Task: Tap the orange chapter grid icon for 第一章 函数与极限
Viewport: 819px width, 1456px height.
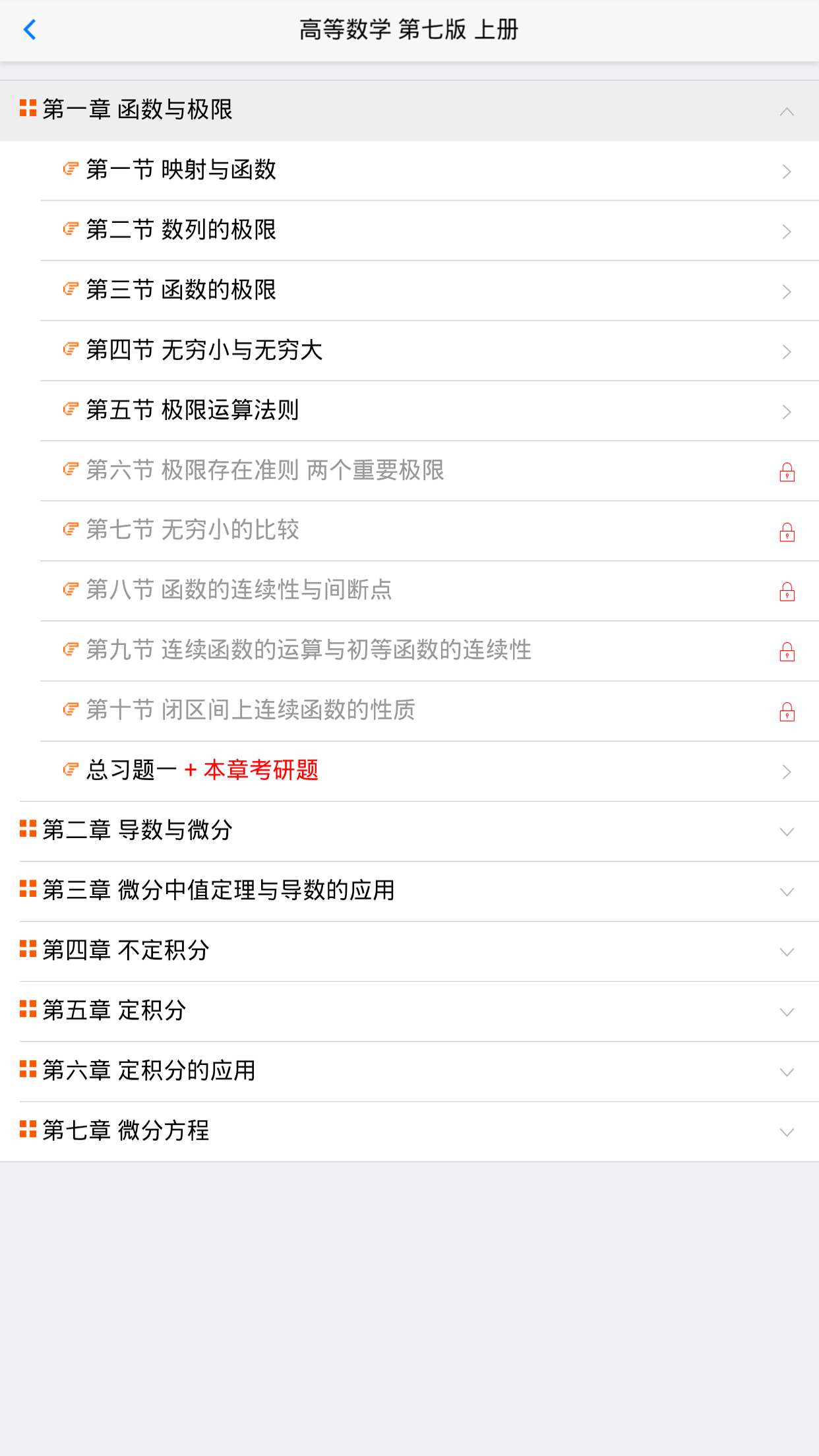Action: pos(26,110)
